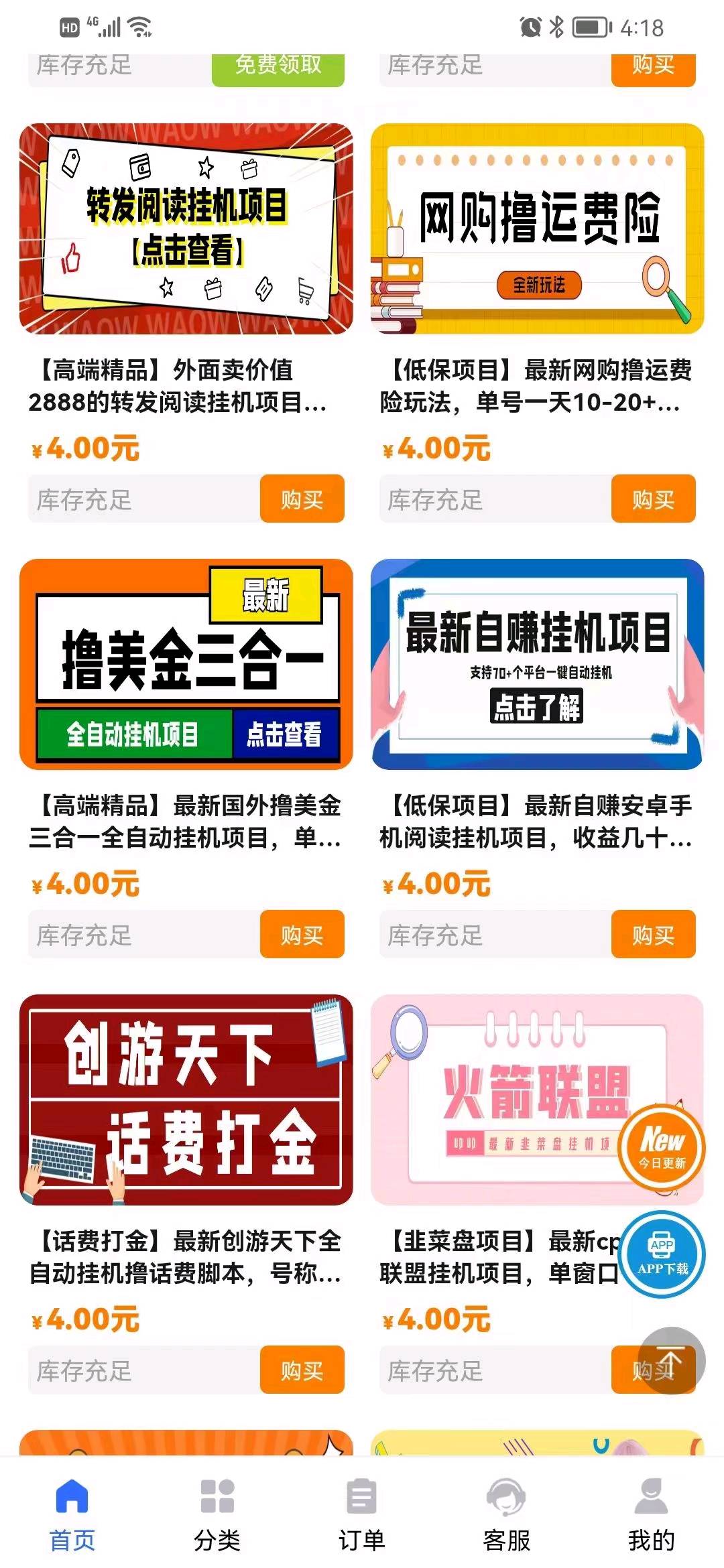The width and height of the screenshot is (724, 1568).
Task: Open the 我的 tab
Action: pyautogui.click(x=651, y=1514)
